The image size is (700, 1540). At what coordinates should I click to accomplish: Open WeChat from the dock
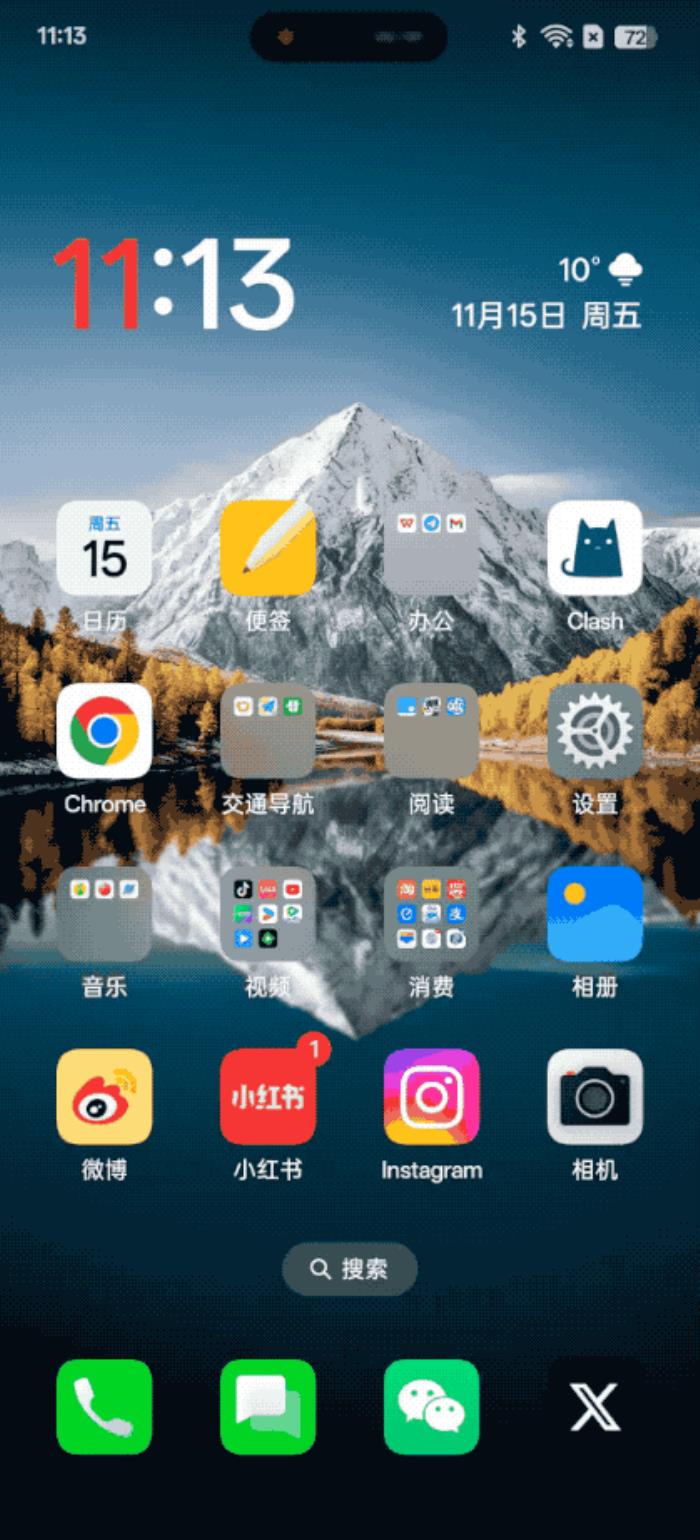point(431,1407)
